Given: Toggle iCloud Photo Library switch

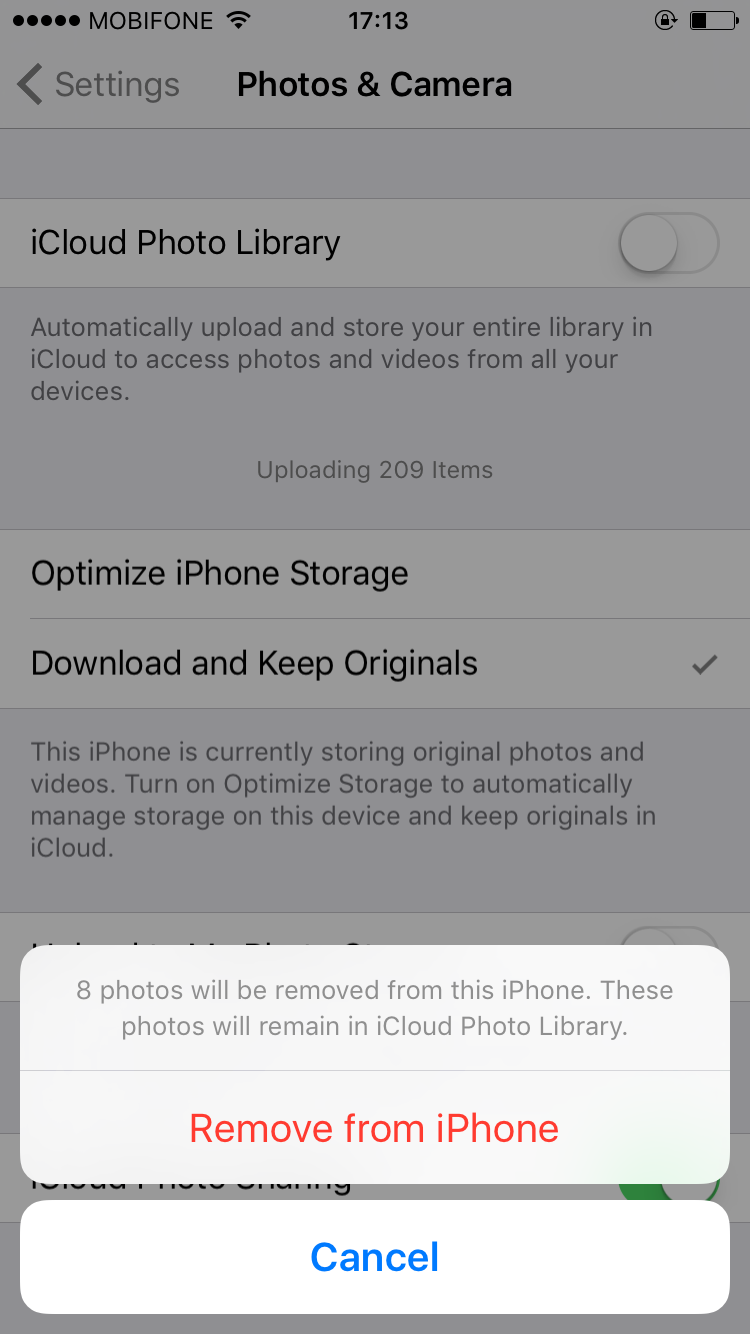Looking at the screenshot, I should coord(668,243).
